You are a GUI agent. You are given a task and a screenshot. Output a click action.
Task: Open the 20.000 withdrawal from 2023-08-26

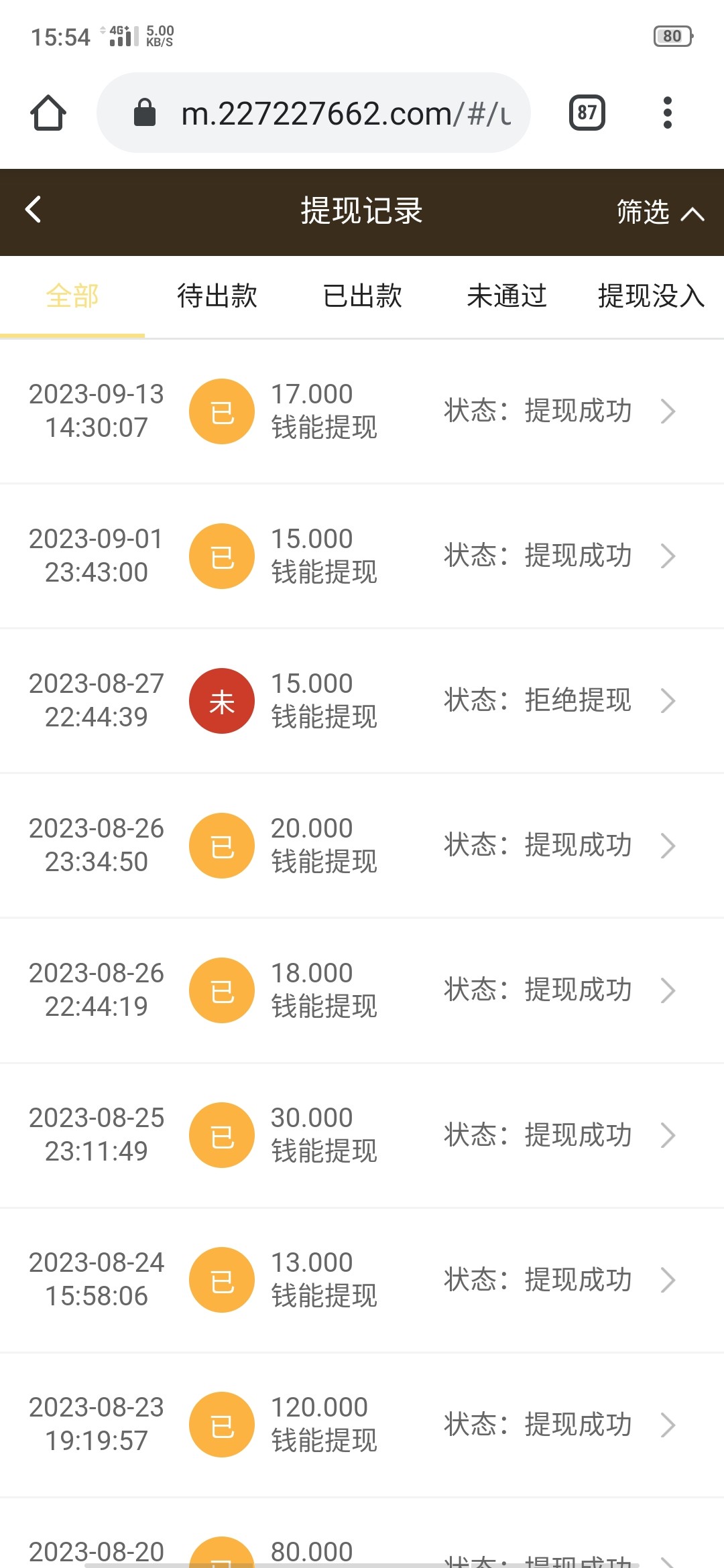(x=362, y=845)
